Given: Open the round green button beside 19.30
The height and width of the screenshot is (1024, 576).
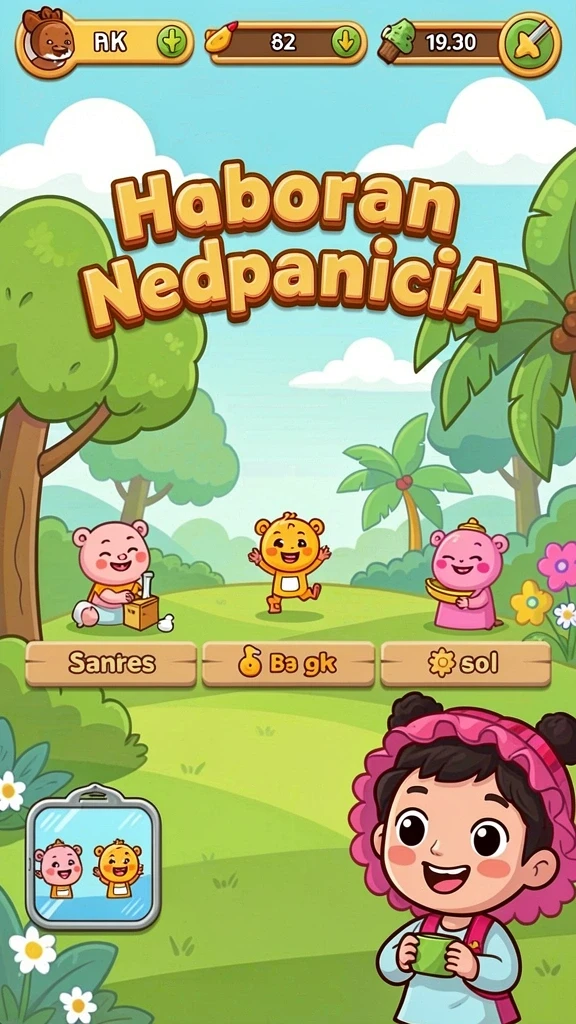Looking at the screenshot, I should point(530,44).
